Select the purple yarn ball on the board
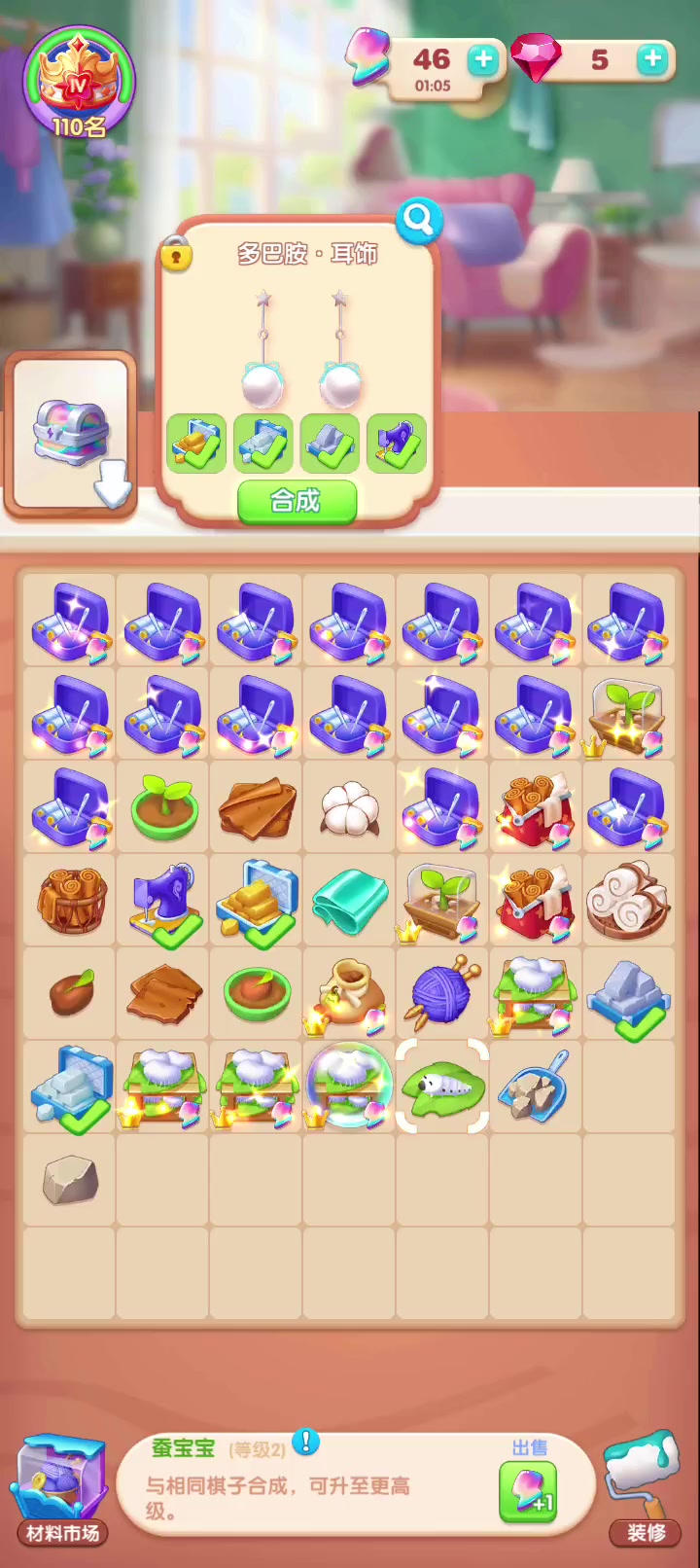Image resolution: width=700 pixels, height=1568 pixels. (441, 993)
